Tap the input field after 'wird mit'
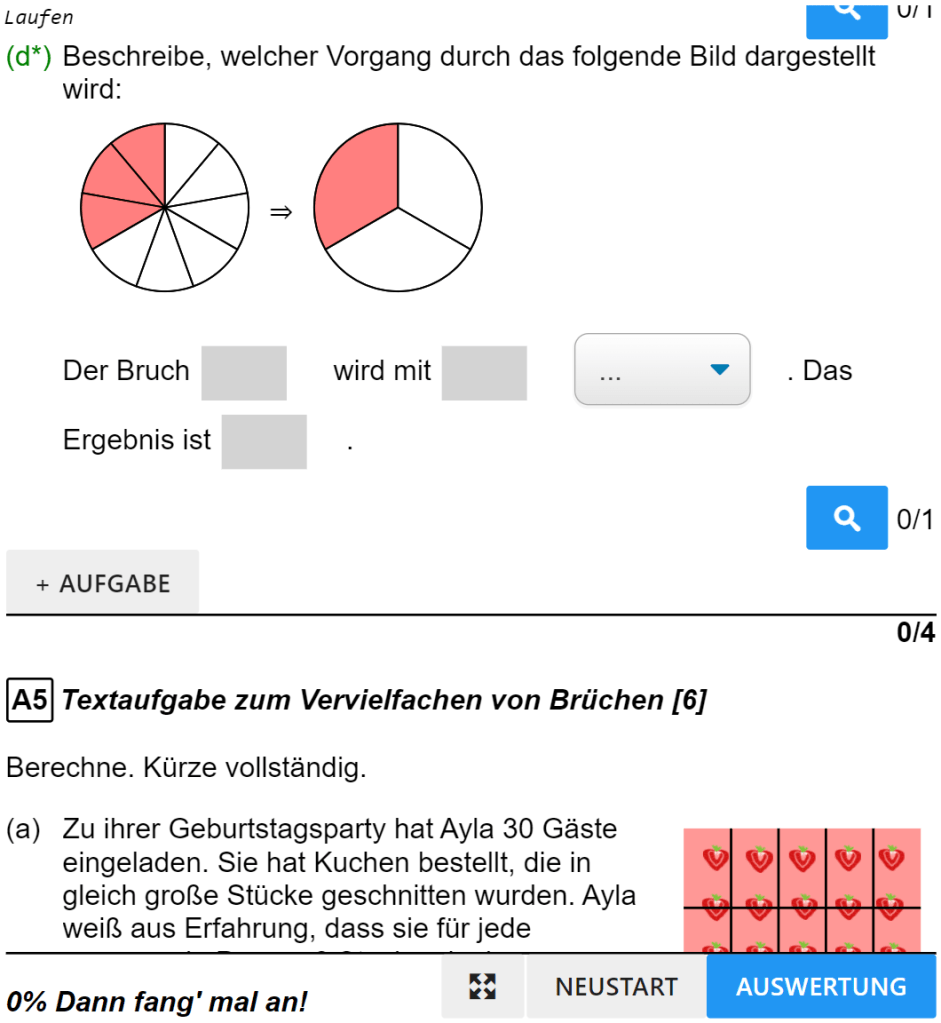This screenshot has height=1023, width=941. point(484,373)
